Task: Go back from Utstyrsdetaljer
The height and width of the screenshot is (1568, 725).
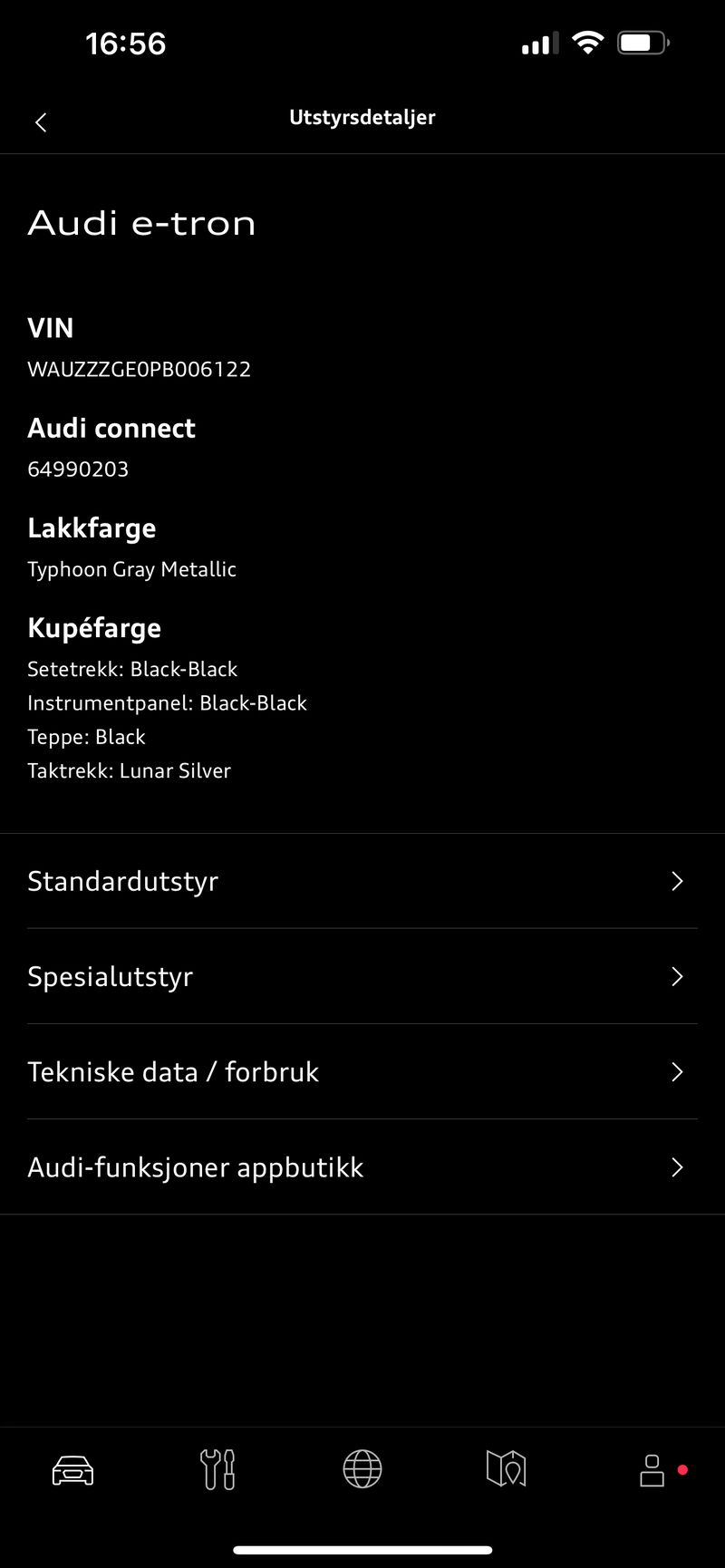Action: (x=41, y=122)
